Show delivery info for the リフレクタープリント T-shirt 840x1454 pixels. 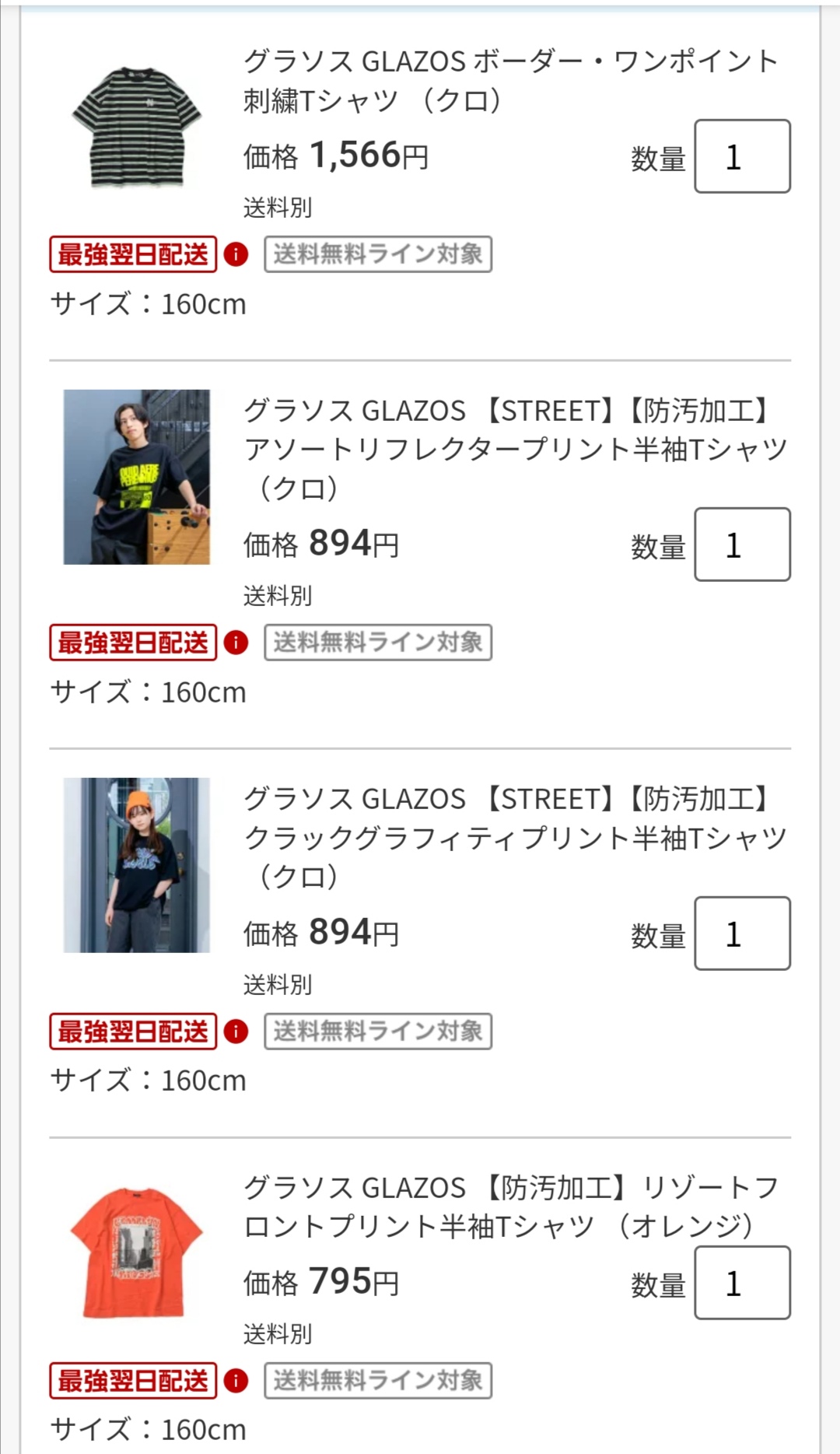tap(236, 643)
